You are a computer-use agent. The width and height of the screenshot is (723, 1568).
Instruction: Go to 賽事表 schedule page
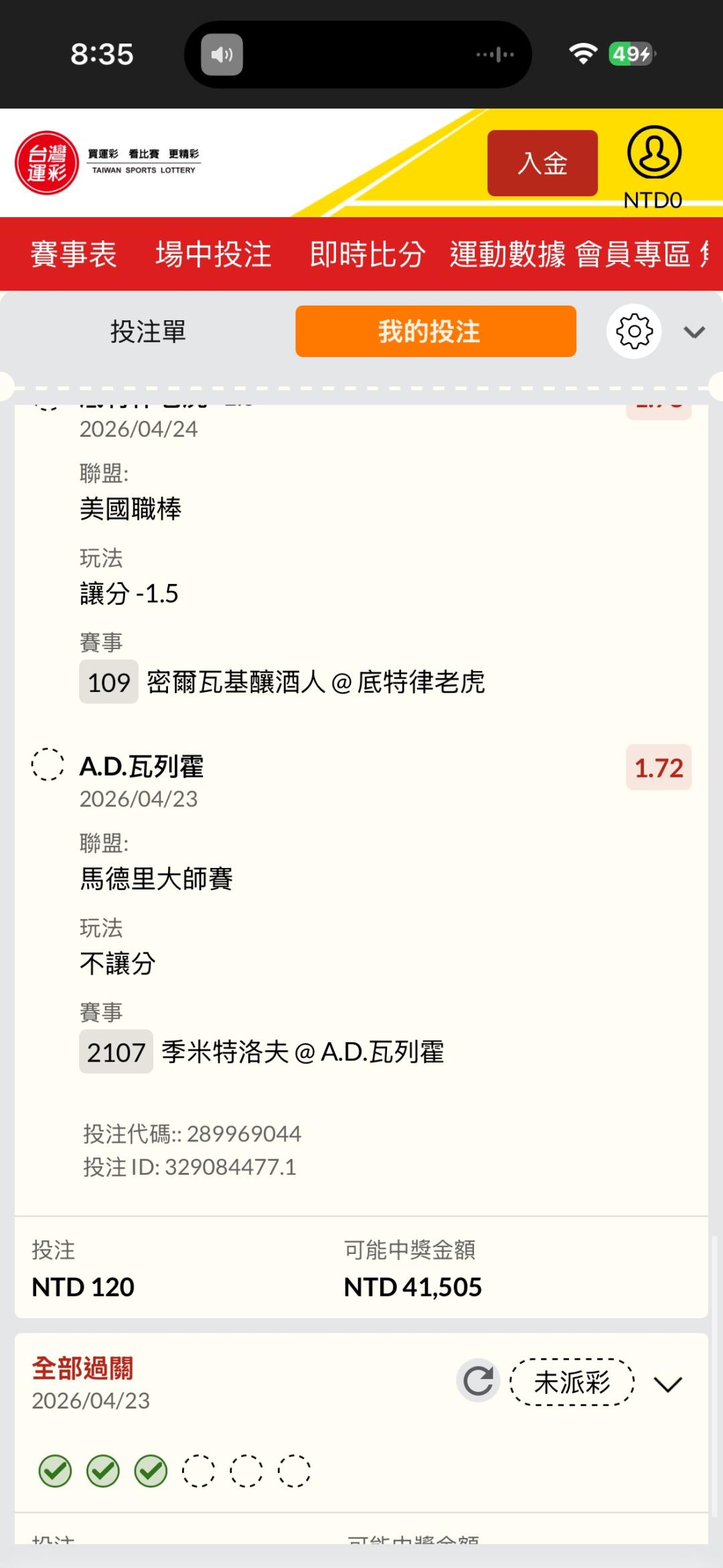74,255
